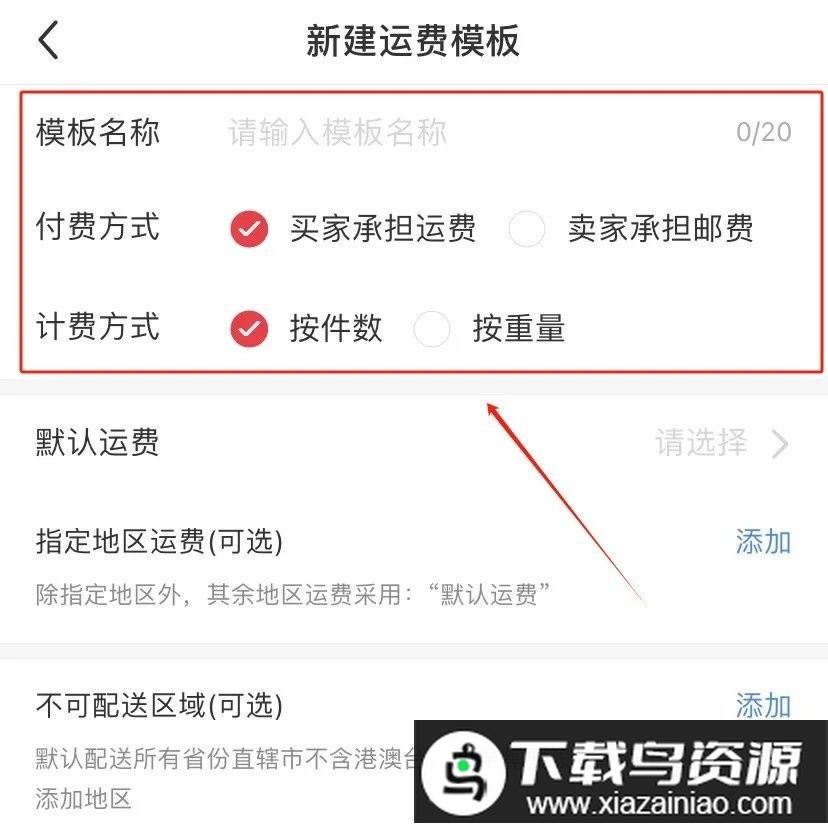Add a region under 指定地区运费
Image resolution: width=828 pixels, height=825 pixels.
click(763, 542)
